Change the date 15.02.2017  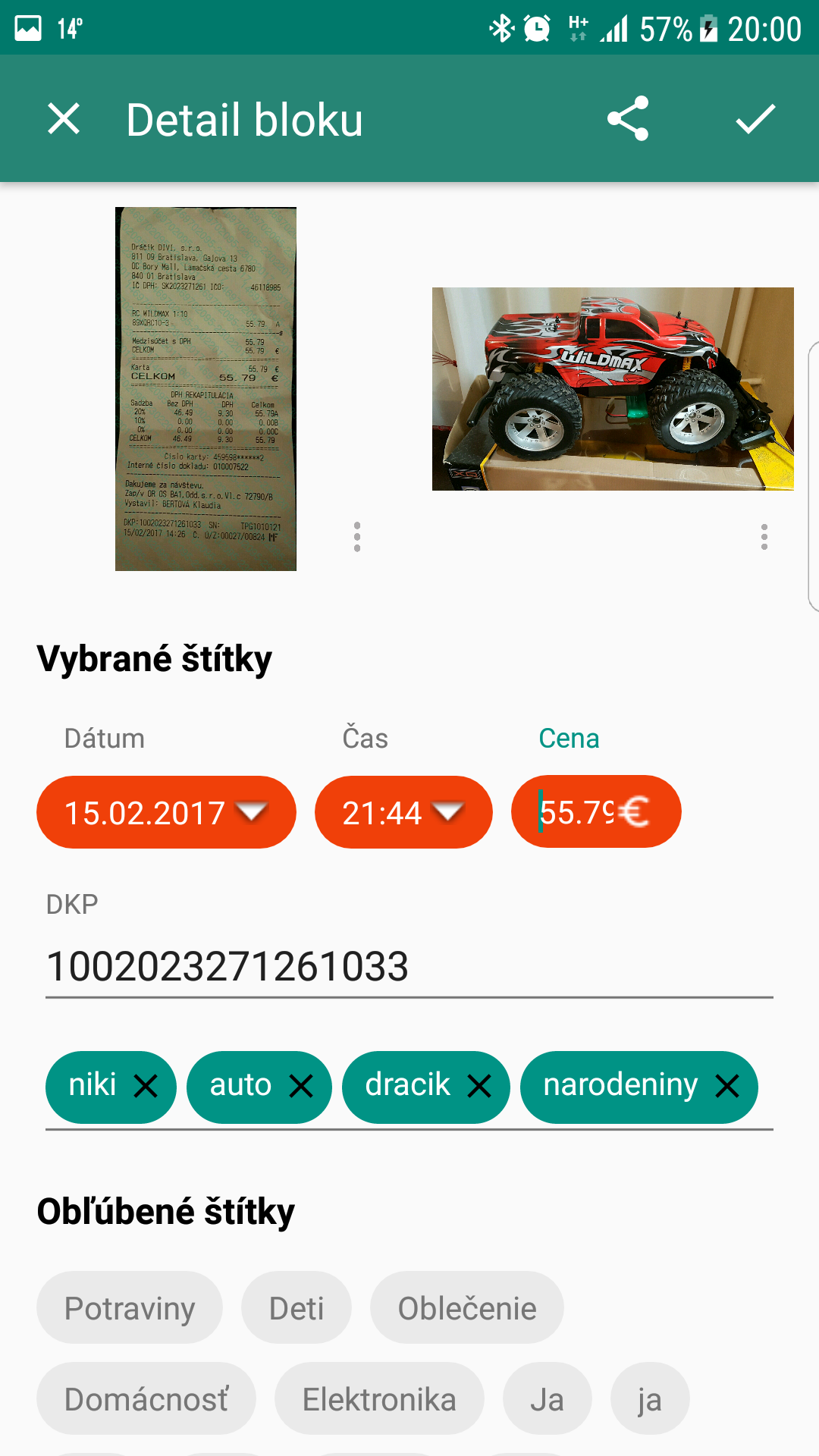point(166,812)
